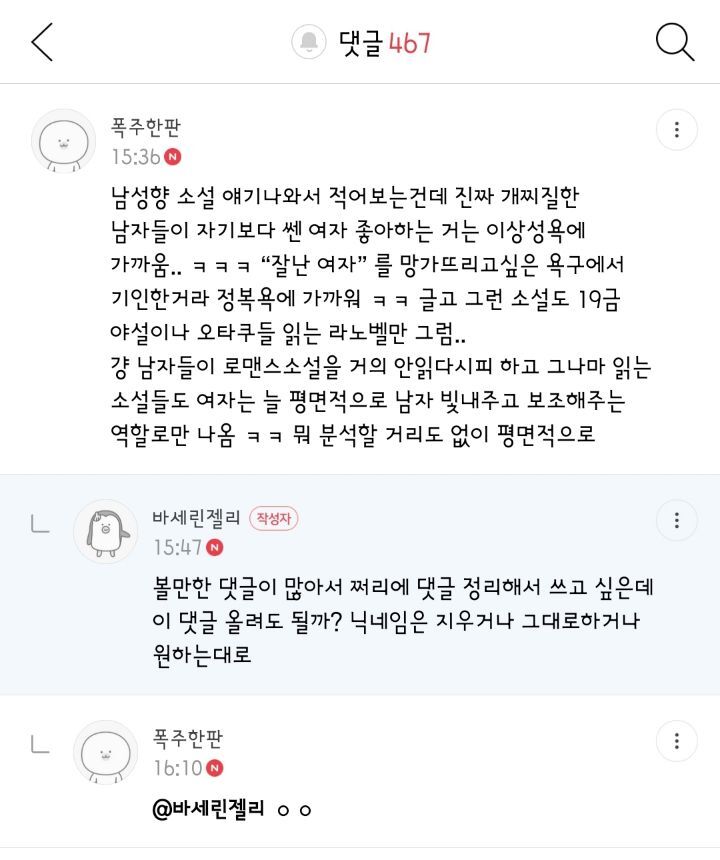Tap the @바세린젤리 mention link

(x=208, y=810)
